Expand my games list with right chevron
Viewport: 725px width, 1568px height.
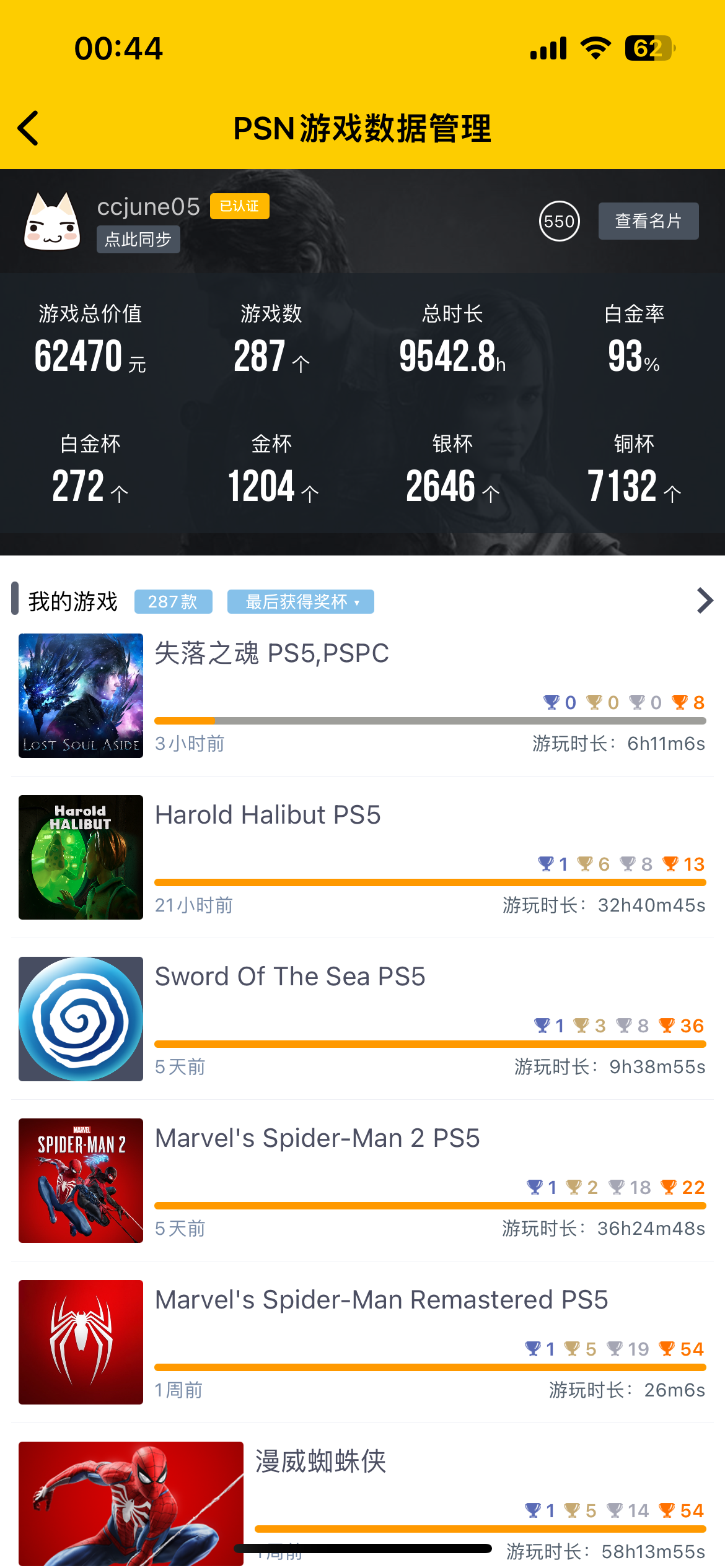click(x=705, y=601)
